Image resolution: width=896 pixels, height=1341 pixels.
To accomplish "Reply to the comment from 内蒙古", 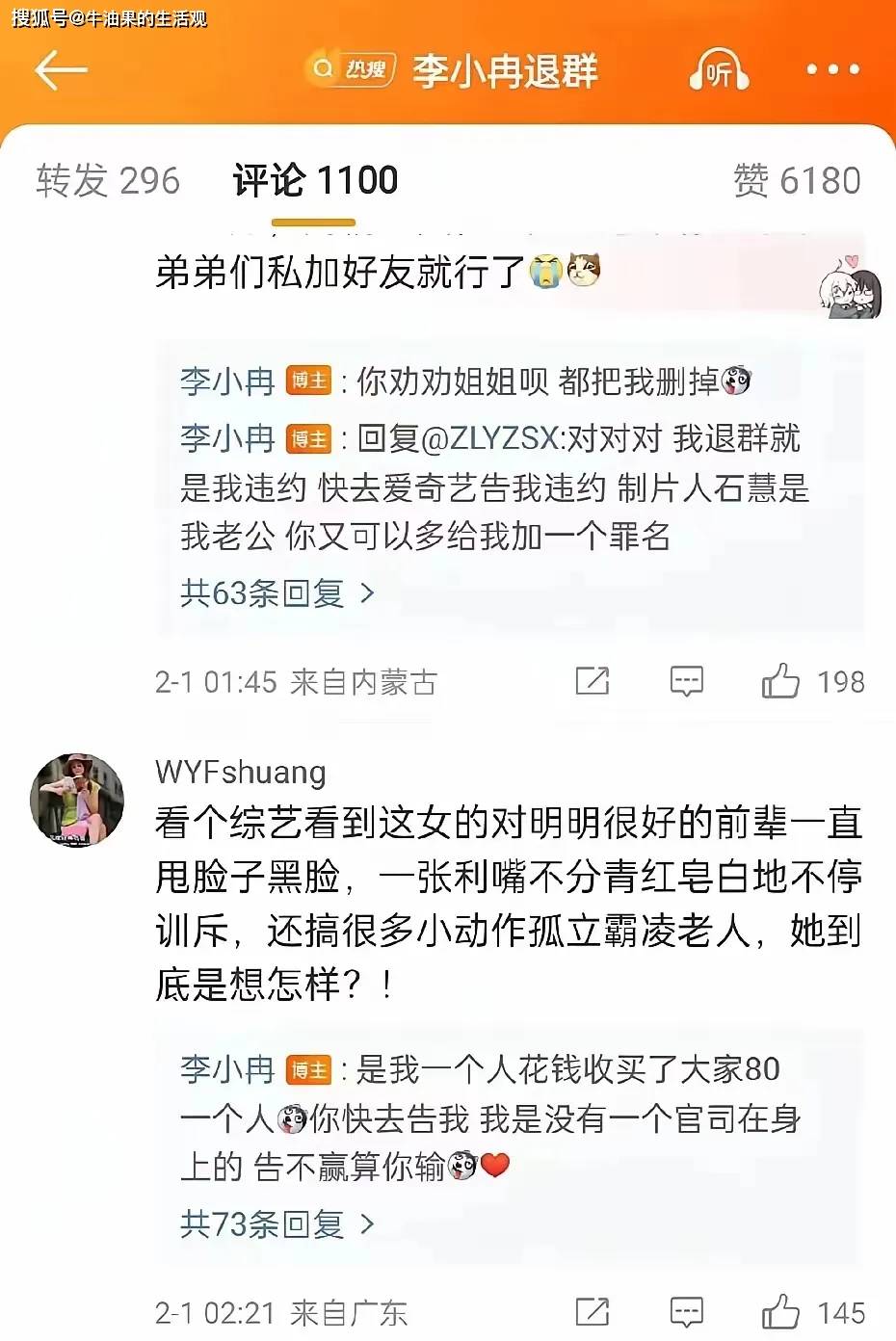I will click(x=686, y=681).
